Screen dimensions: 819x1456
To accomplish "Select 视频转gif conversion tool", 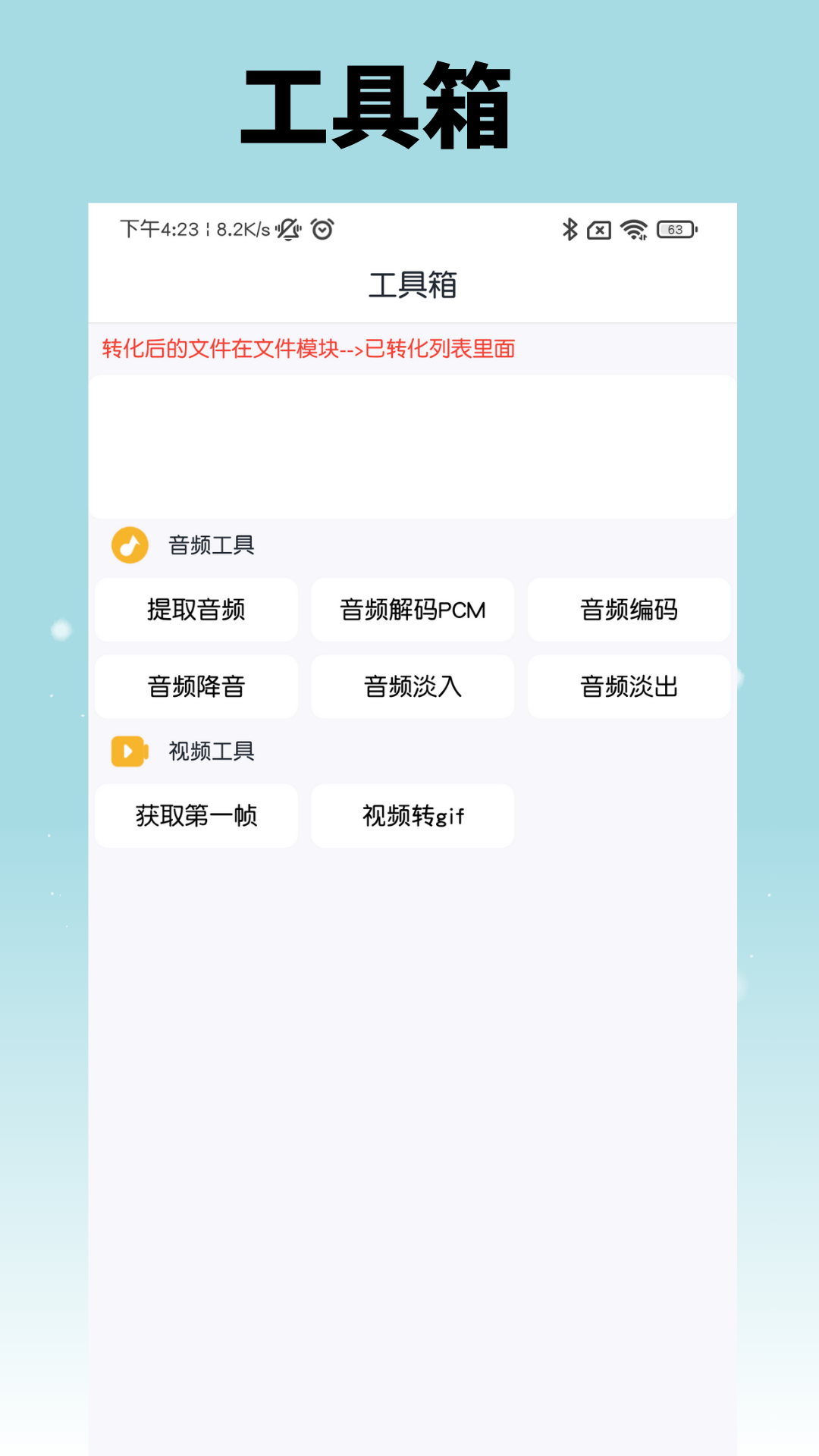I will coord(413,816).
